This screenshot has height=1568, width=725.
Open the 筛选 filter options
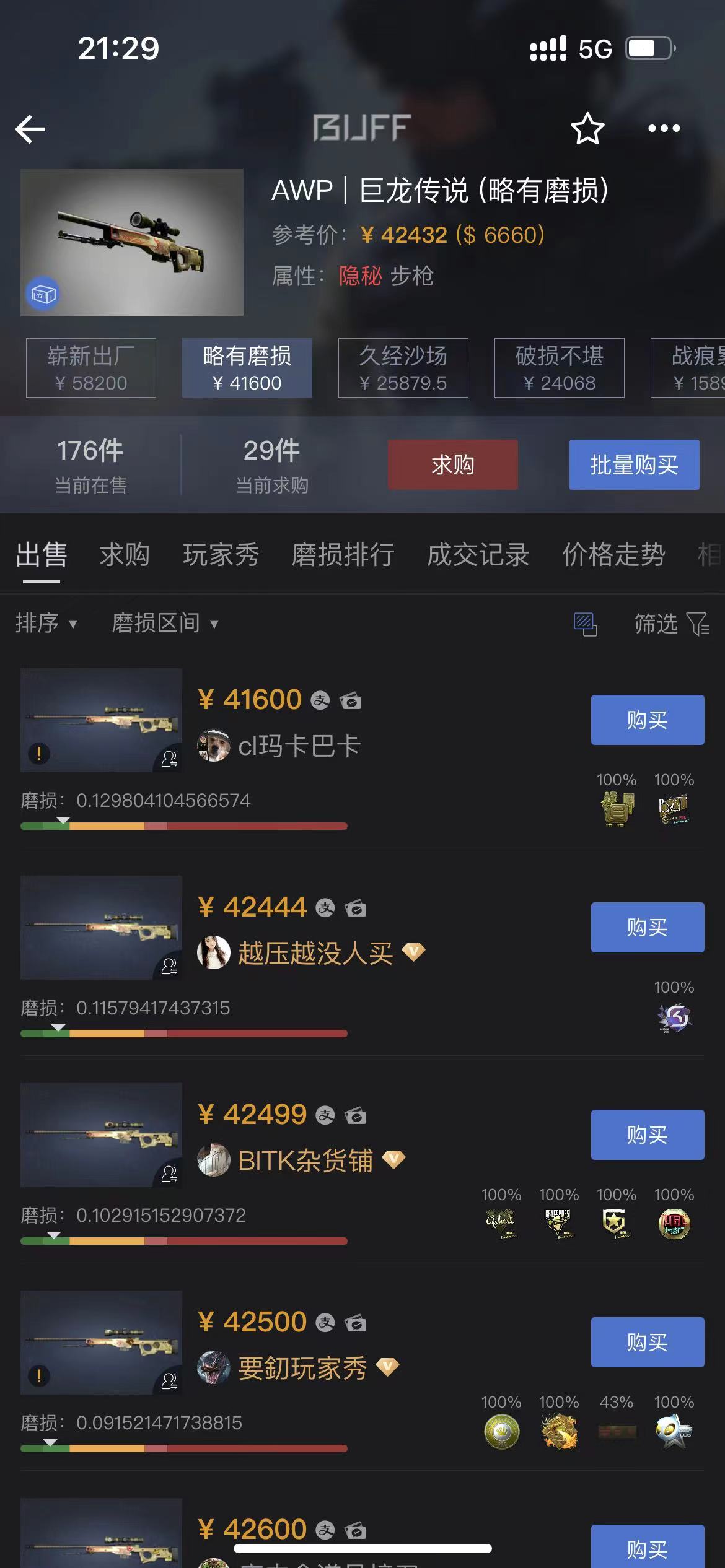[670, 624]
